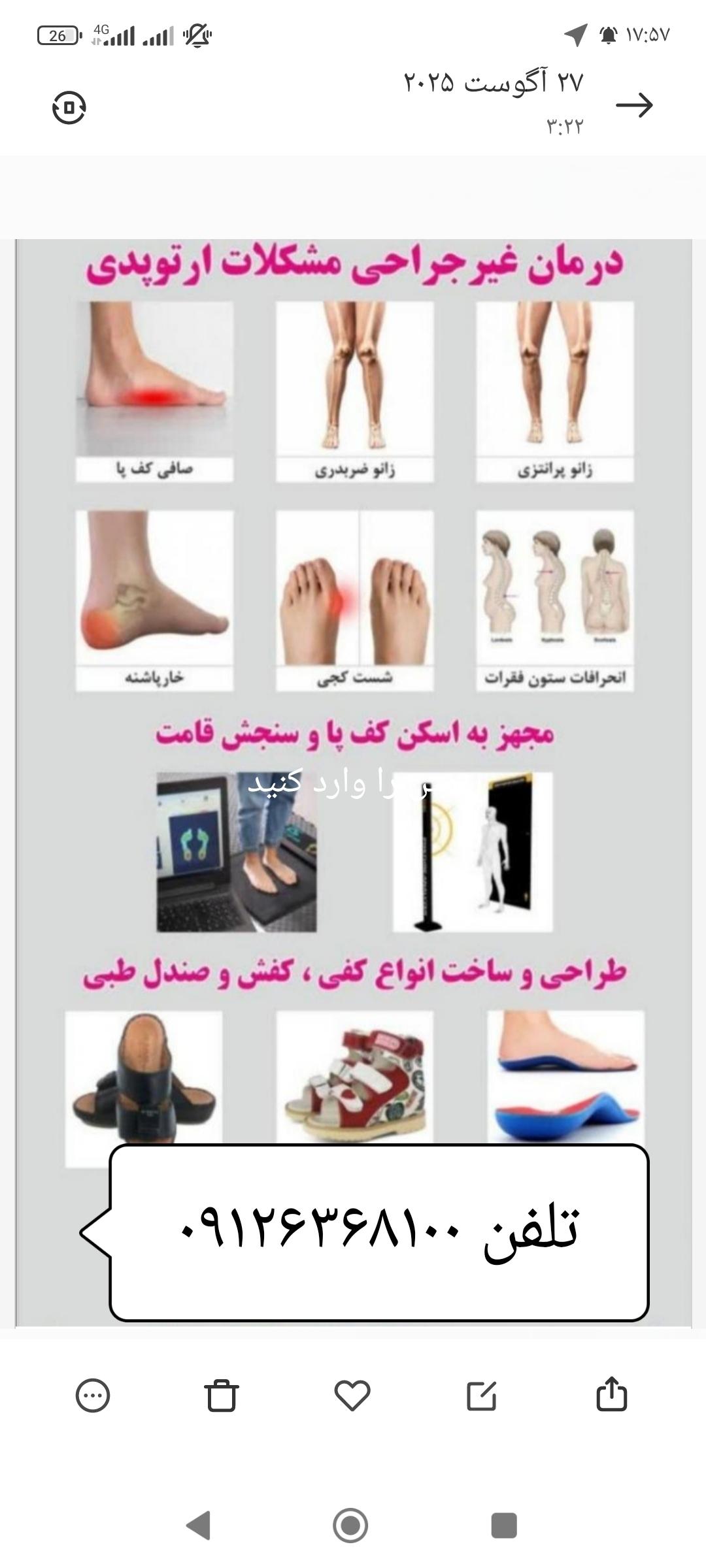Open the more options menu
Viewport: 706px width, 1568px height.
click(93, 1396)
